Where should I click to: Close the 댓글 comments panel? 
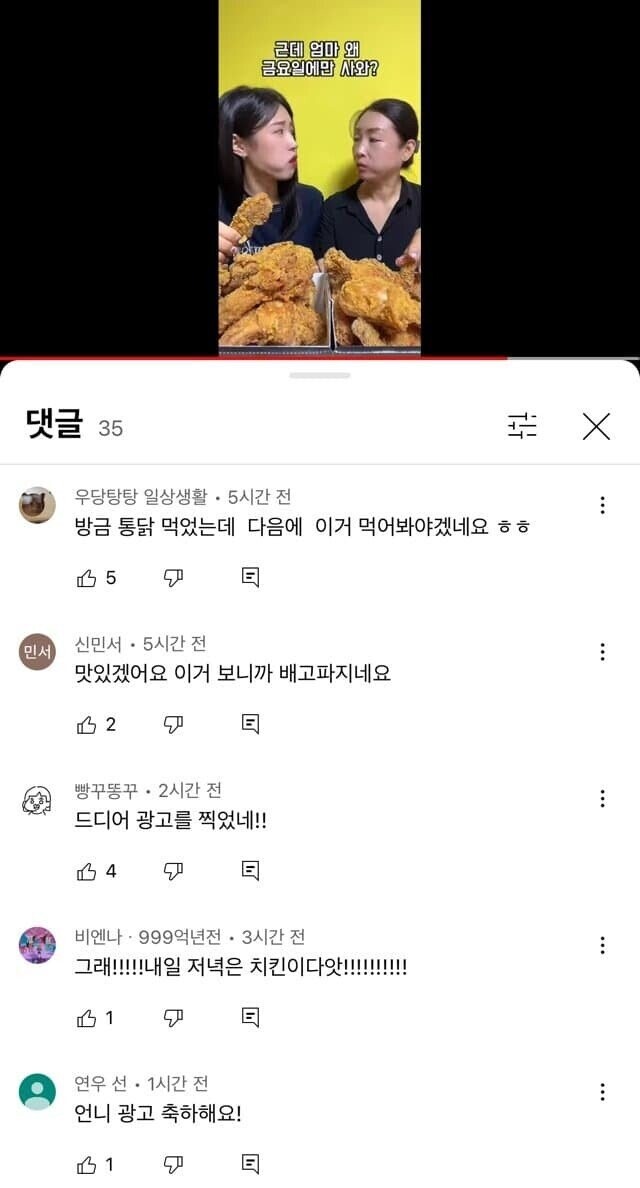click(596, 427)
